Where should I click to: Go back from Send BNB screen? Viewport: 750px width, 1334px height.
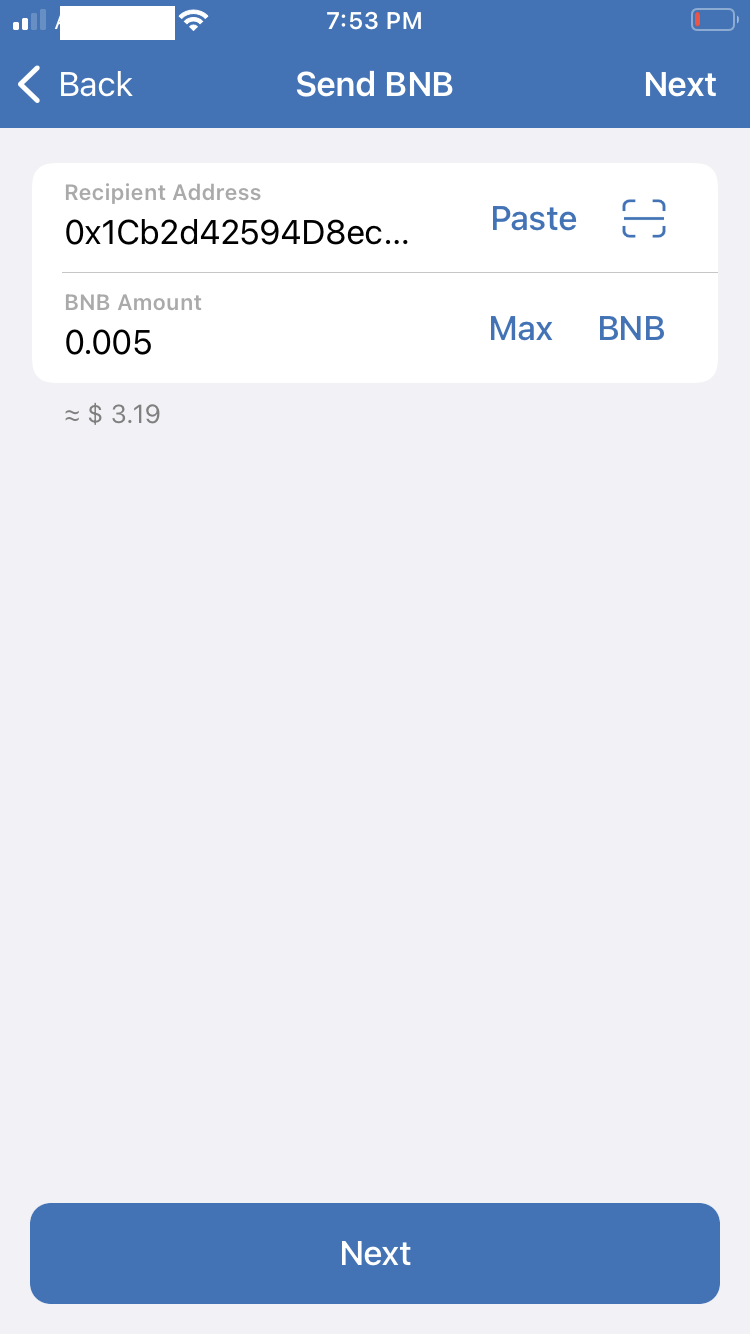point(75,85)
